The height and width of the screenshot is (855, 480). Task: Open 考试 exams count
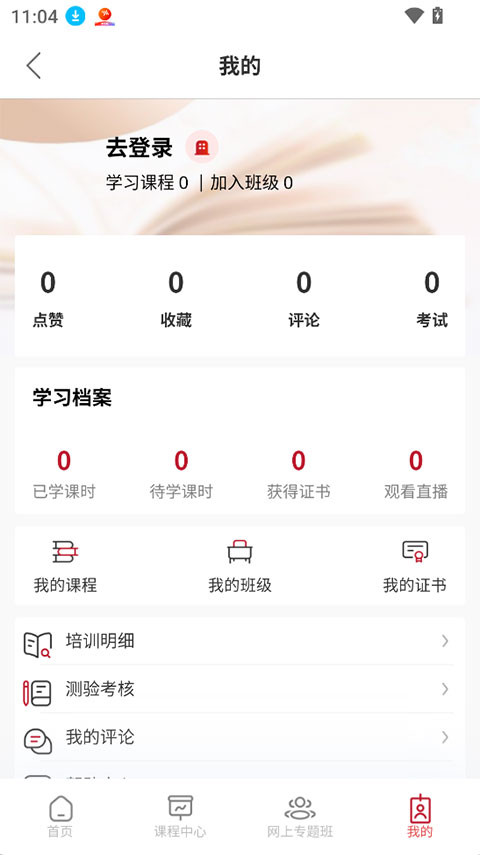(432, 299)
